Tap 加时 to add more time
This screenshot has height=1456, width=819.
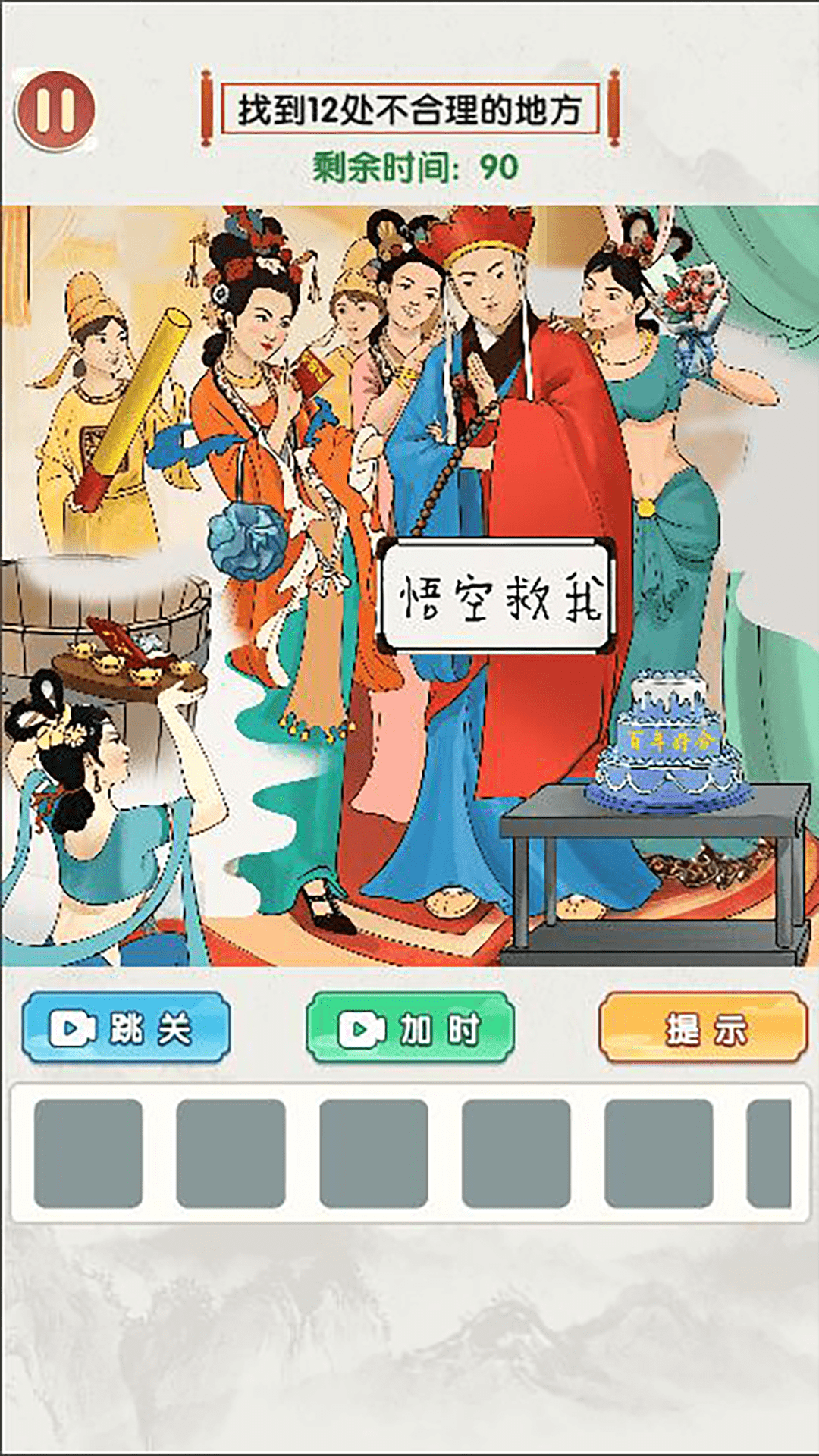[410, 1028]
